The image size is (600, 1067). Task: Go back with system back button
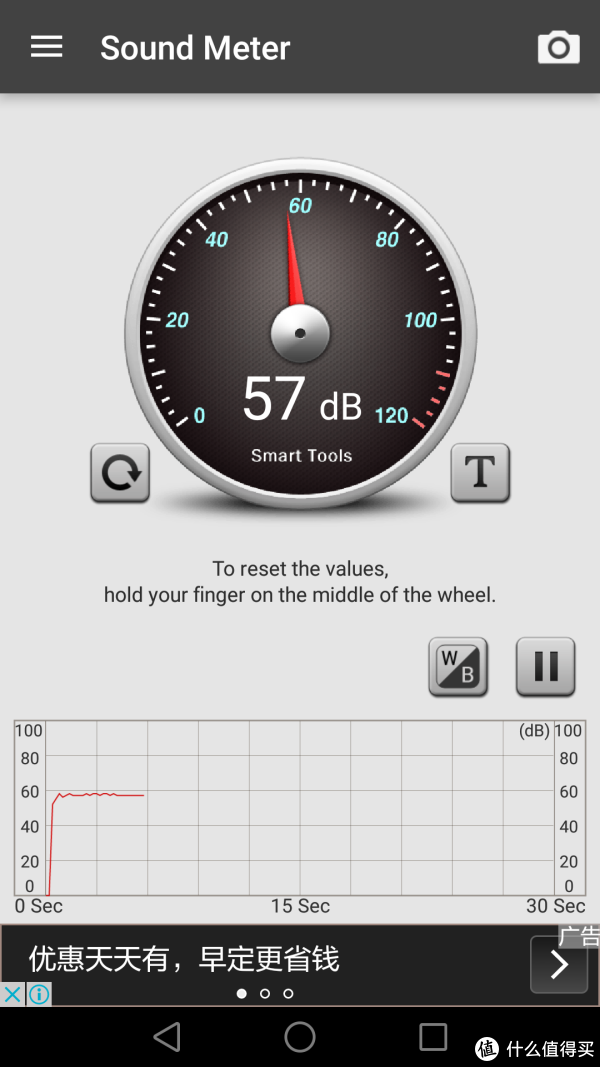167,1036
